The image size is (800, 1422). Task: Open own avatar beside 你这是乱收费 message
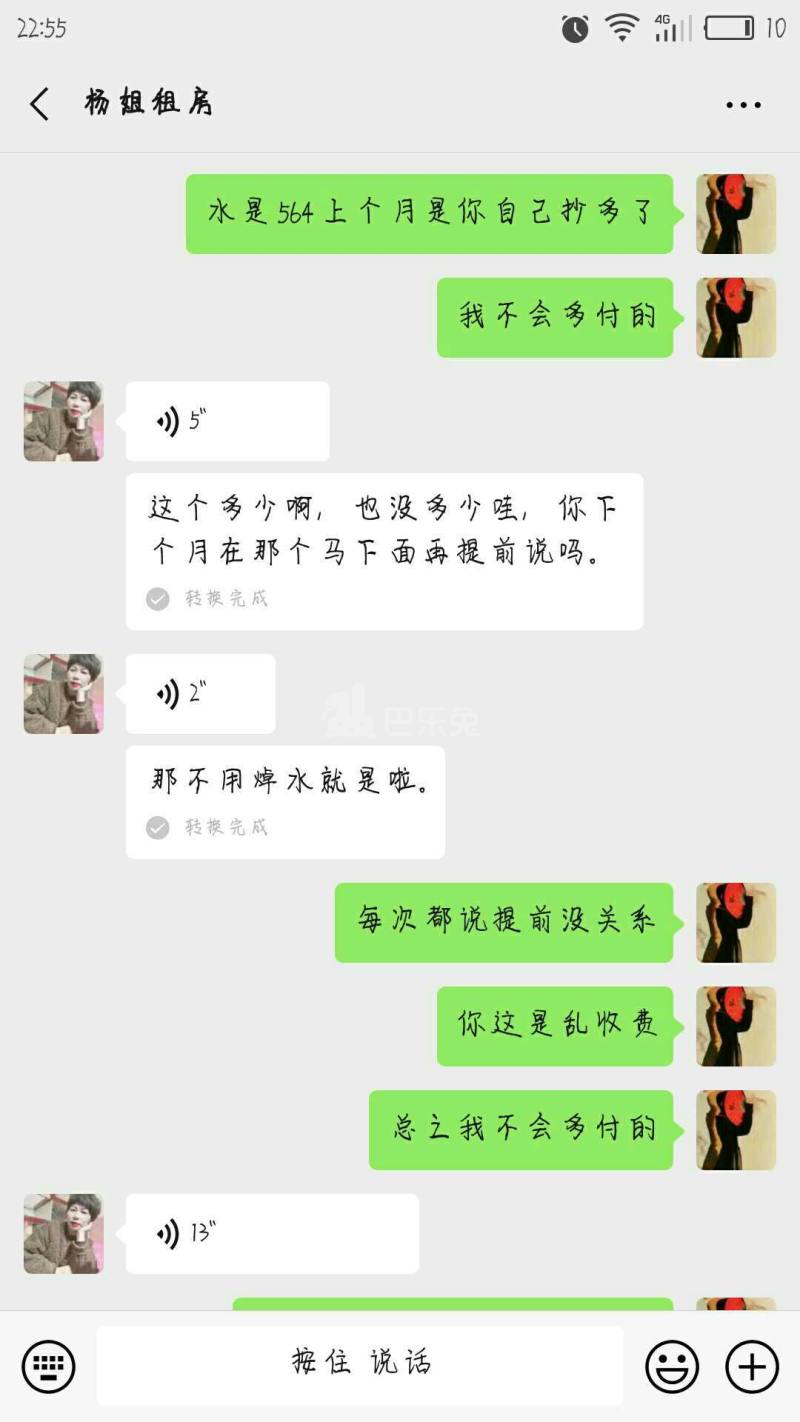(x=736, y=1026)
